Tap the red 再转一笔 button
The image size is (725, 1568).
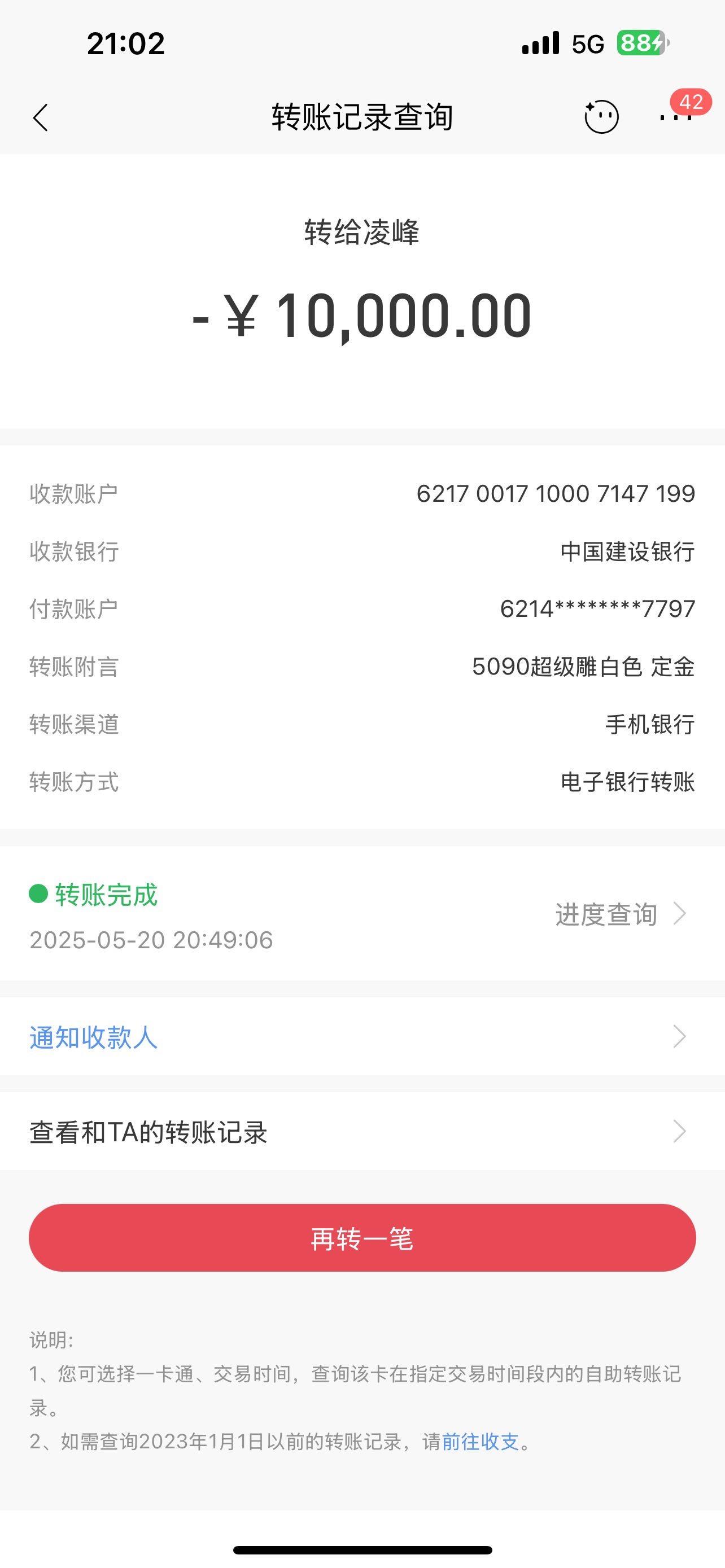[x=361, y=1238]
